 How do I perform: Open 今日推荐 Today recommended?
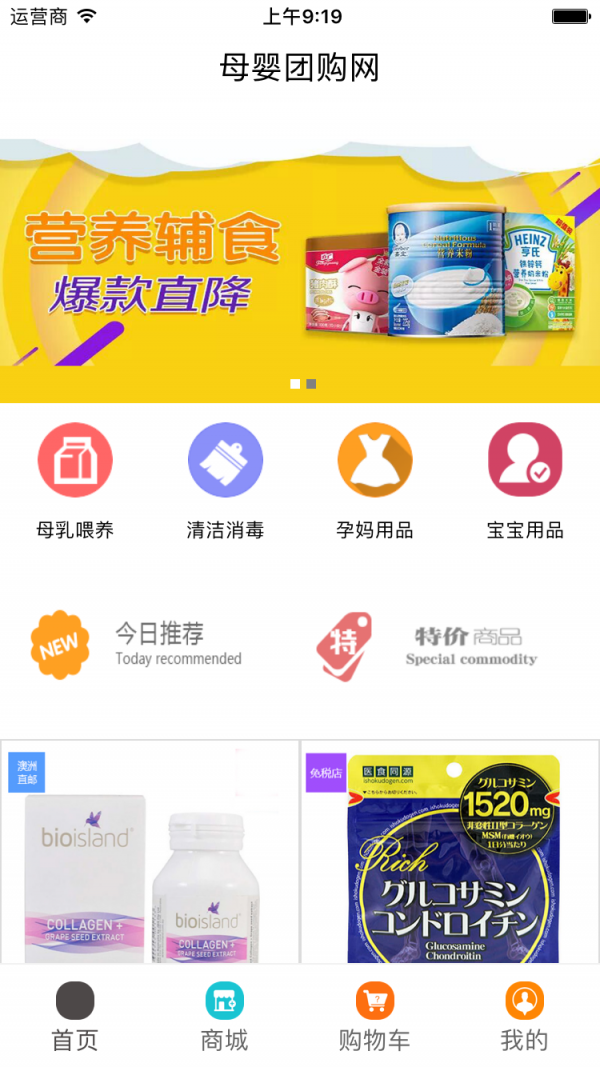[x=140, y=645]
